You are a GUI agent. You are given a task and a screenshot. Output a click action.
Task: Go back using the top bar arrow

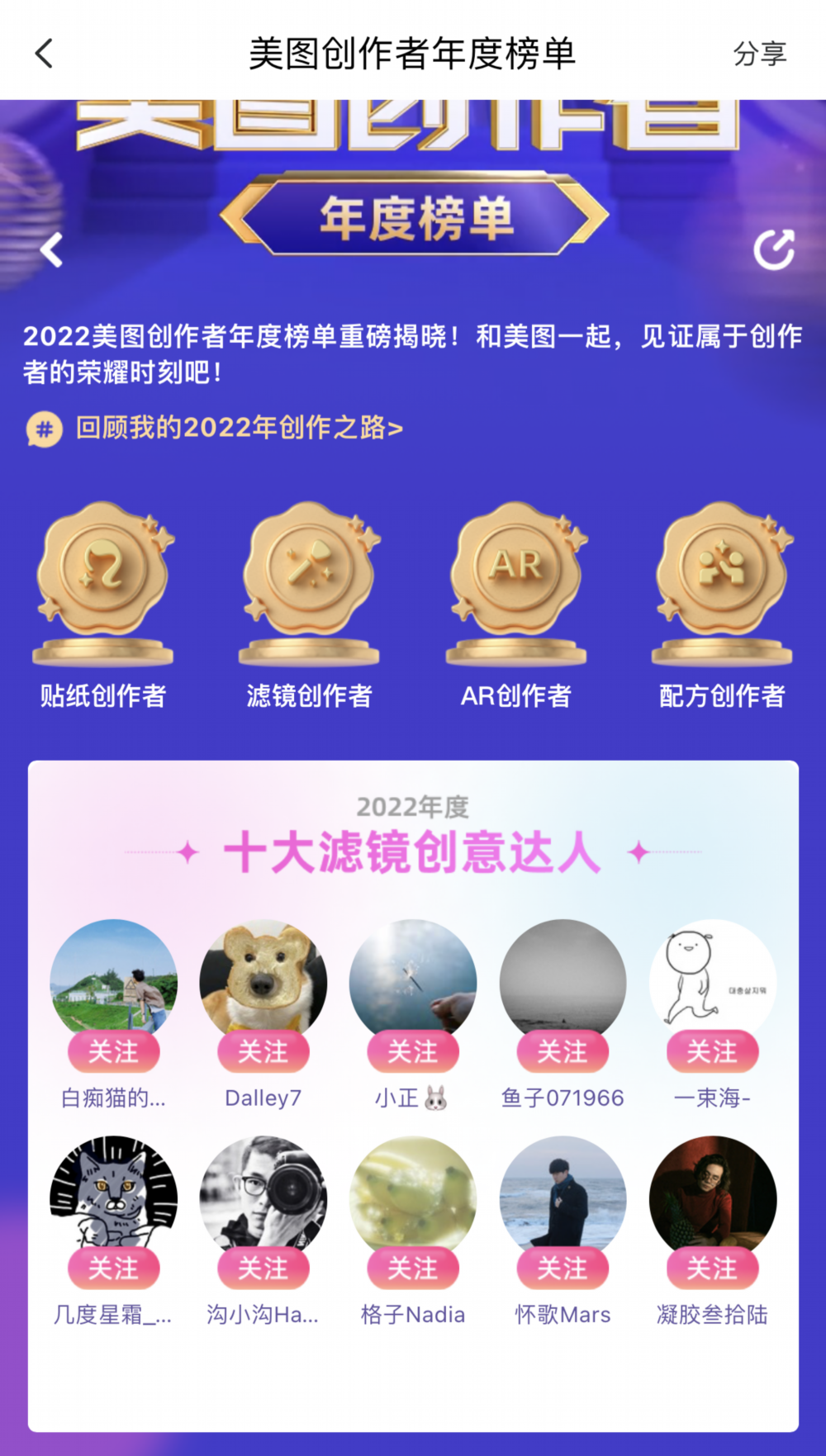(45, 55)
